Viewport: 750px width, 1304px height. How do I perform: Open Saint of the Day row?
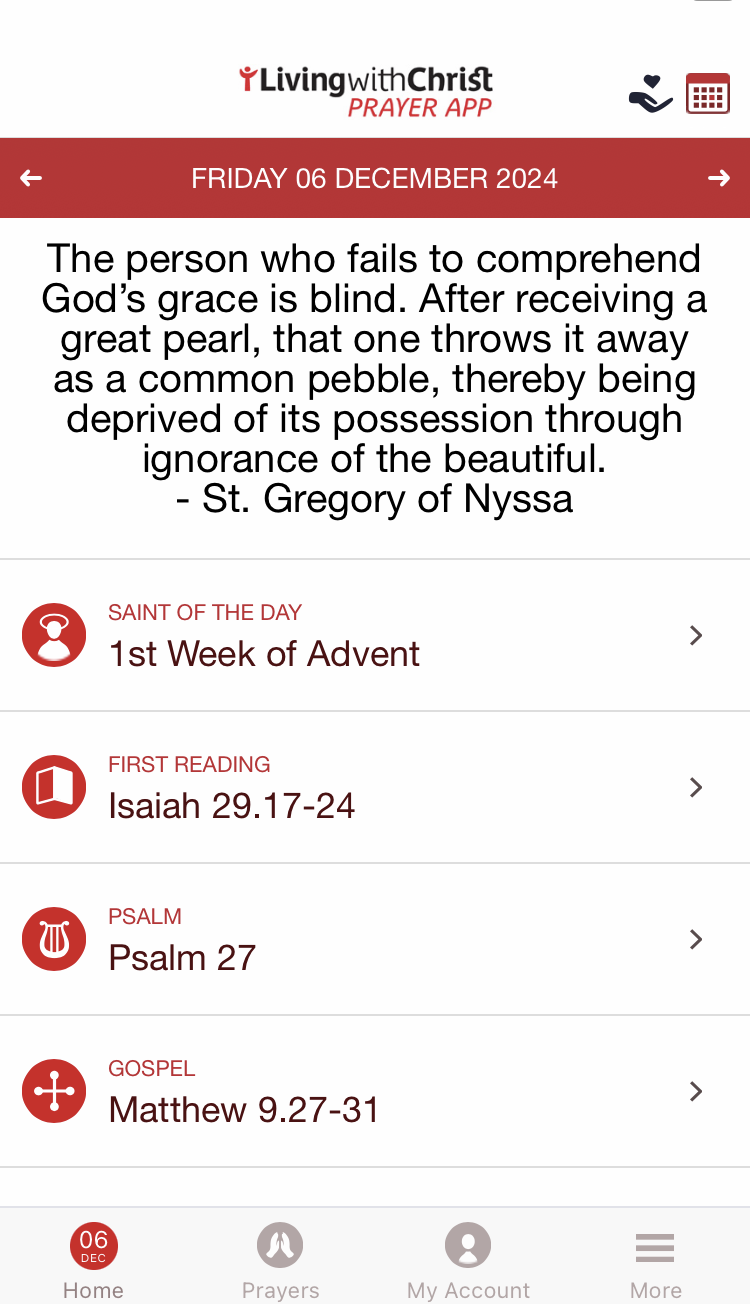[375, 636]
